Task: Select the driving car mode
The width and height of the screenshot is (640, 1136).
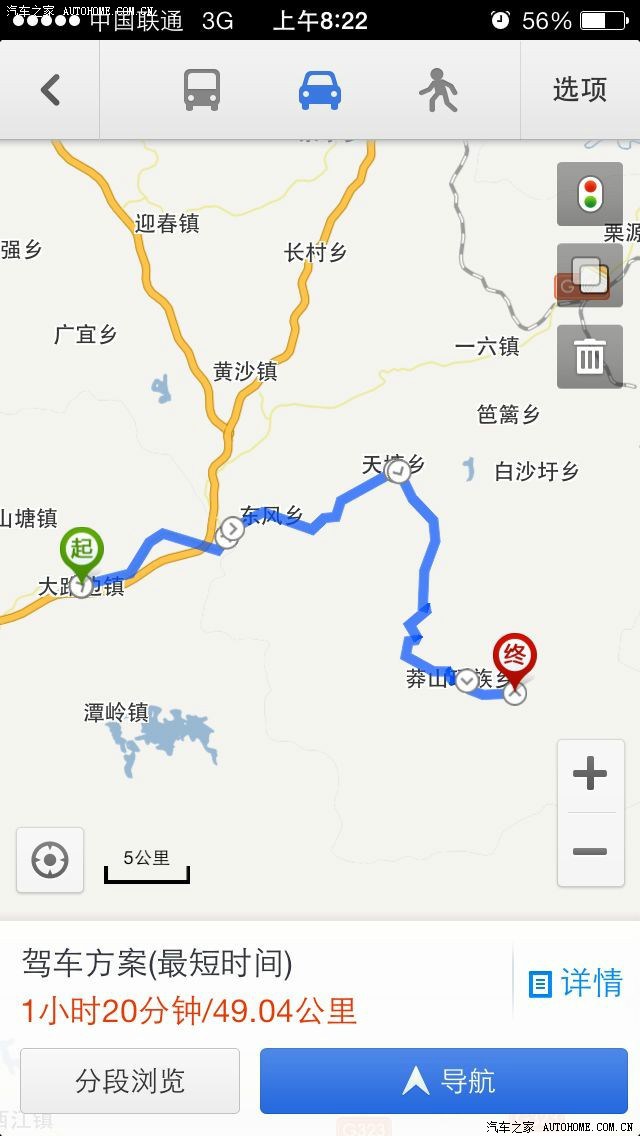Action: tap(320, 90)
